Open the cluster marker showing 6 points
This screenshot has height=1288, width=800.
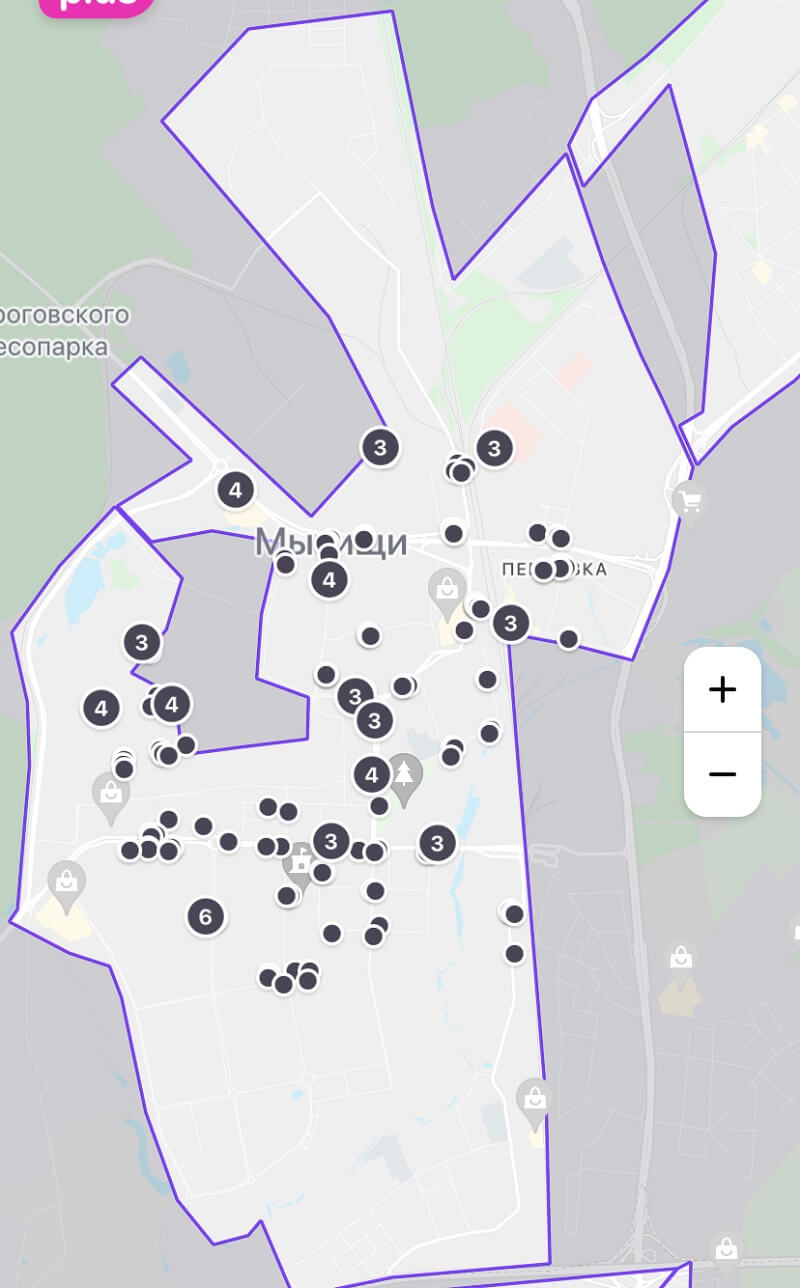[x=206, y=916]
